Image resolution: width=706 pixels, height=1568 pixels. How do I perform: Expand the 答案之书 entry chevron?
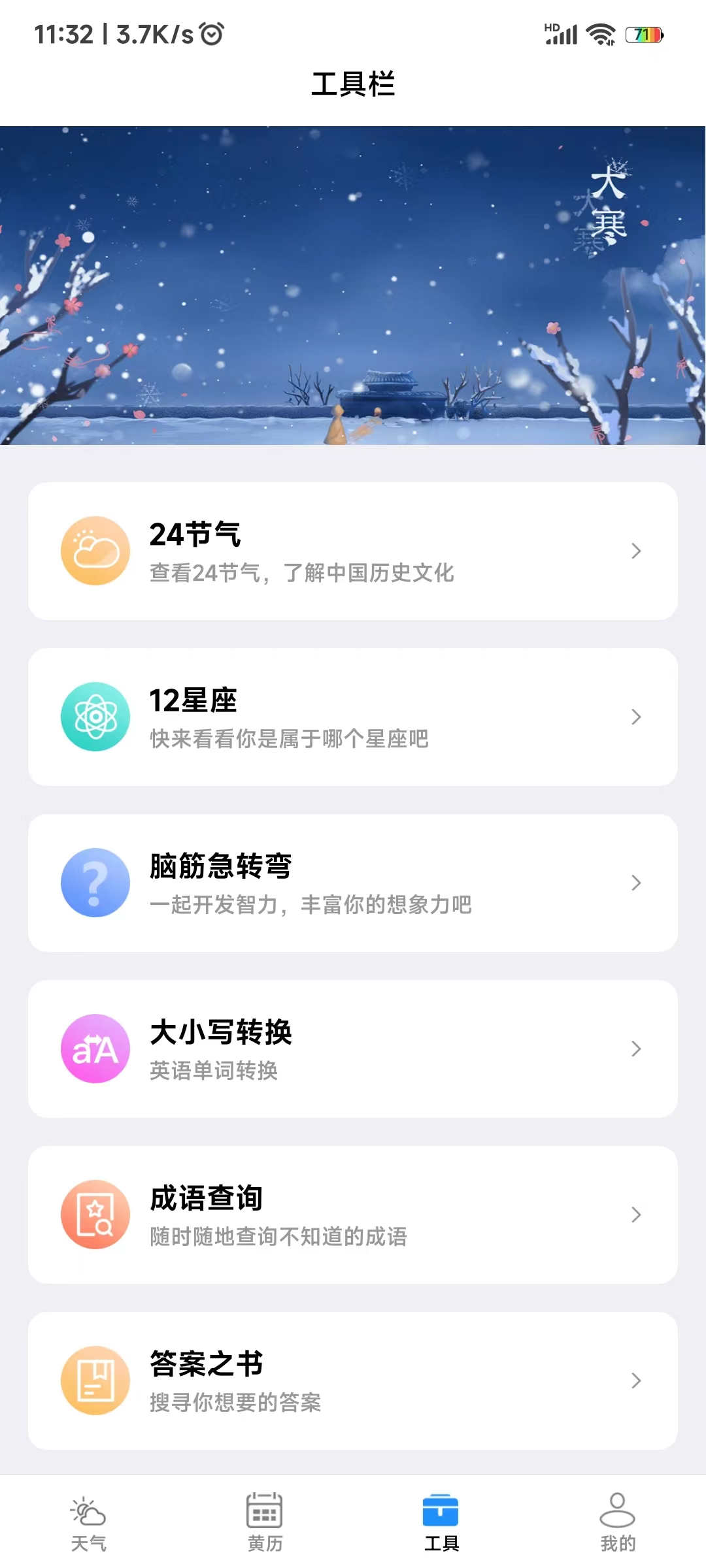click(635, 1380)
